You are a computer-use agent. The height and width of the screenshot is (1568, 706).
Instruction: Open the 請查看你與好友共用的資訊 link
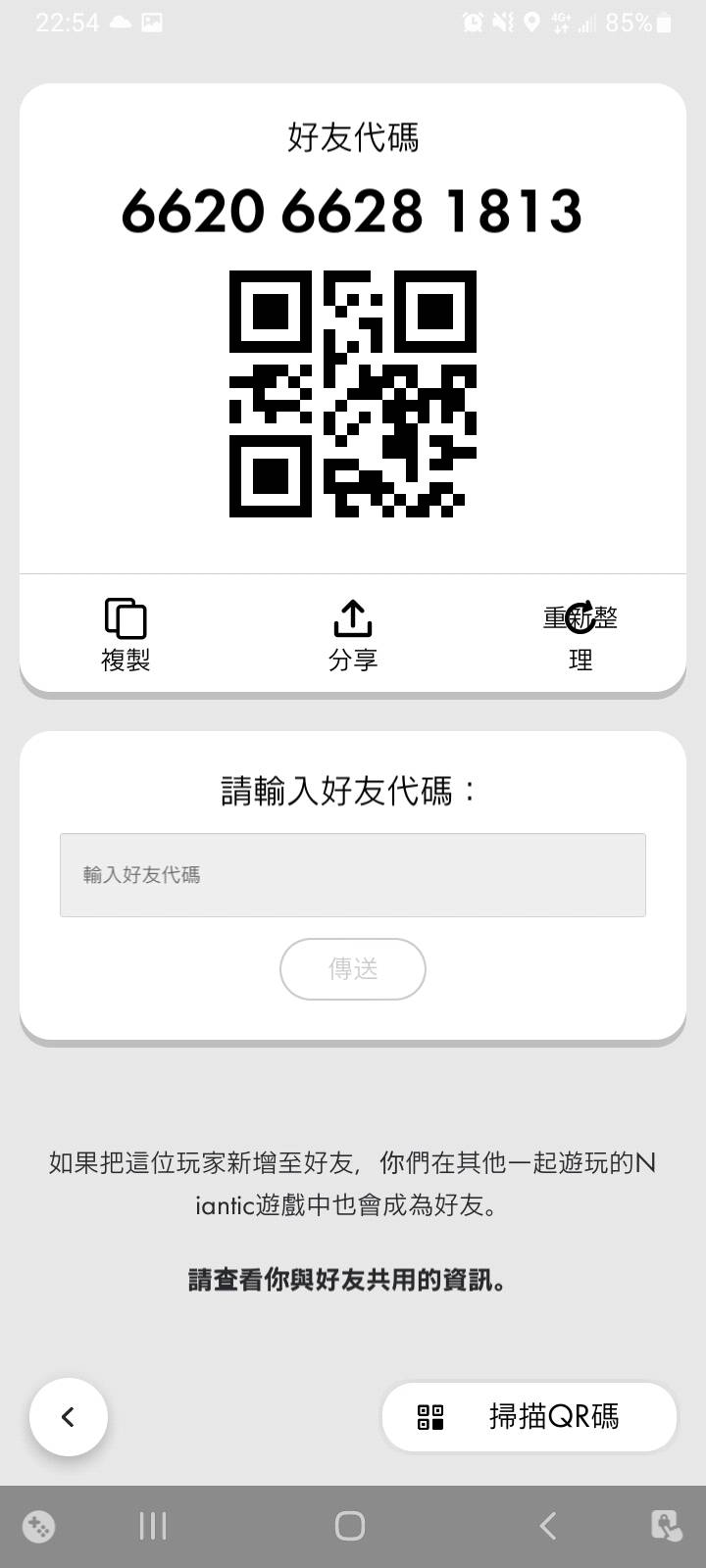348,1280
